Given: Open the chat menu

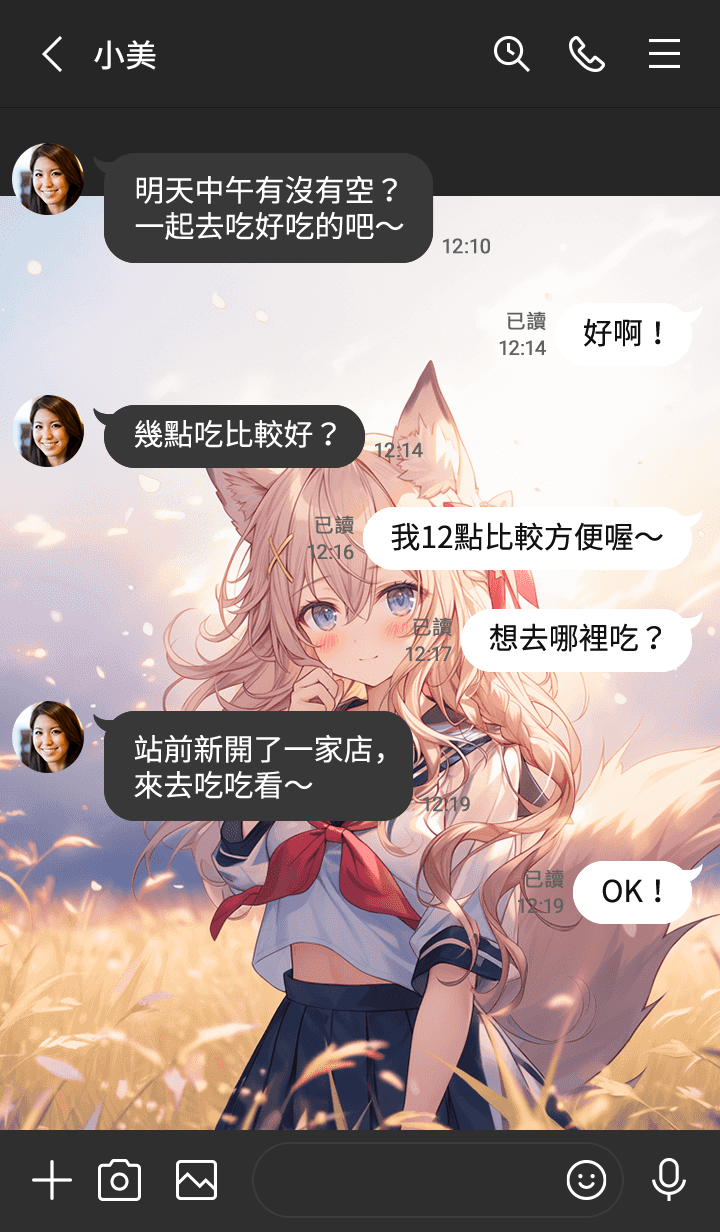Looking at the screenshot, I should click(x=664, y=54).
